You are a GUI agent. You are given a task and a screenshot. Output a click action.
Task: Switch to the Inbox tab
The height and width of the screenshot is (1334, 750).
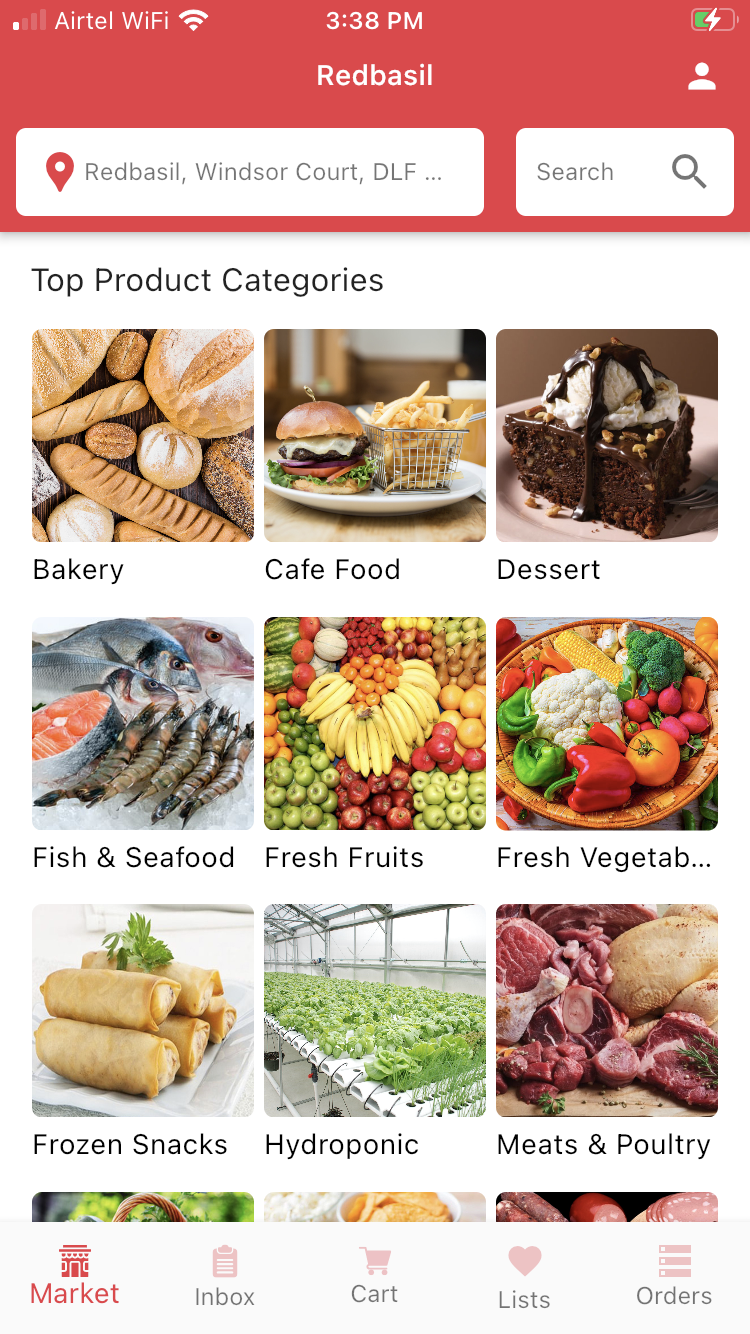coord(225,1277)
